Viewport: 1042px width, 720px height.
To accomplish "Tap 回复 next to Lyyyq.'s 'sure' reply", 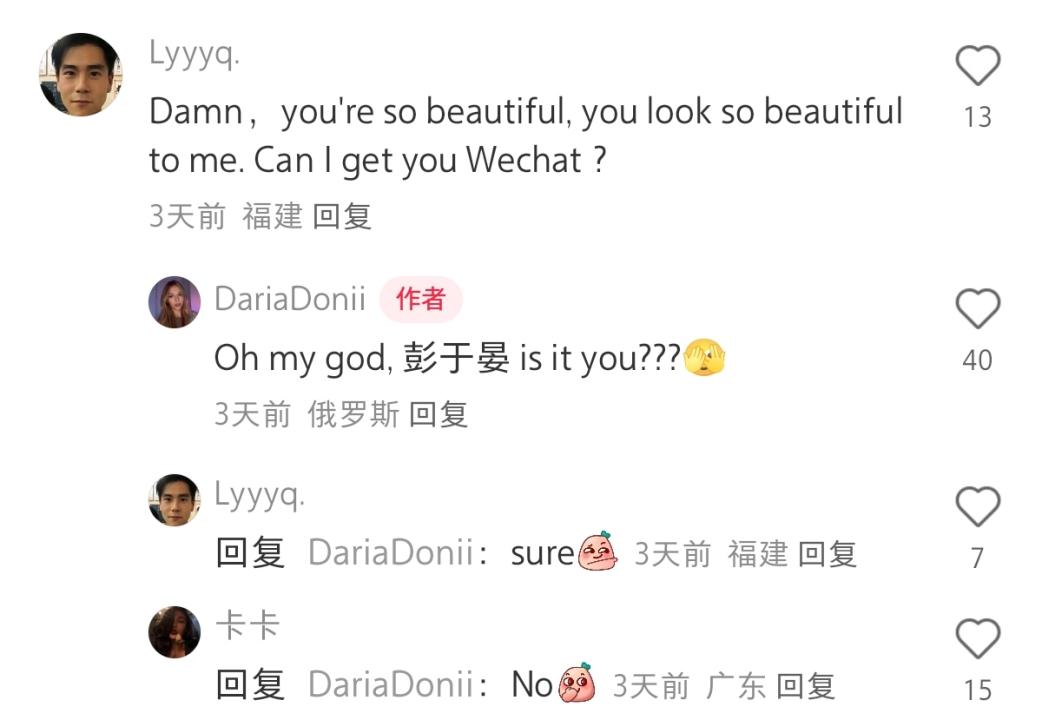I will click(x=827, y=553).
